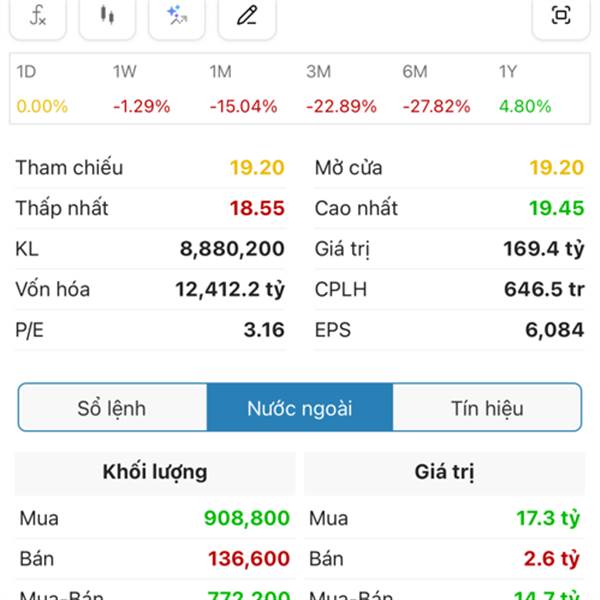Switch to the Sổ lệnh tab
The height and width of the screenshot is (600, 600).
pyautogui.click(x=112, y=408)
